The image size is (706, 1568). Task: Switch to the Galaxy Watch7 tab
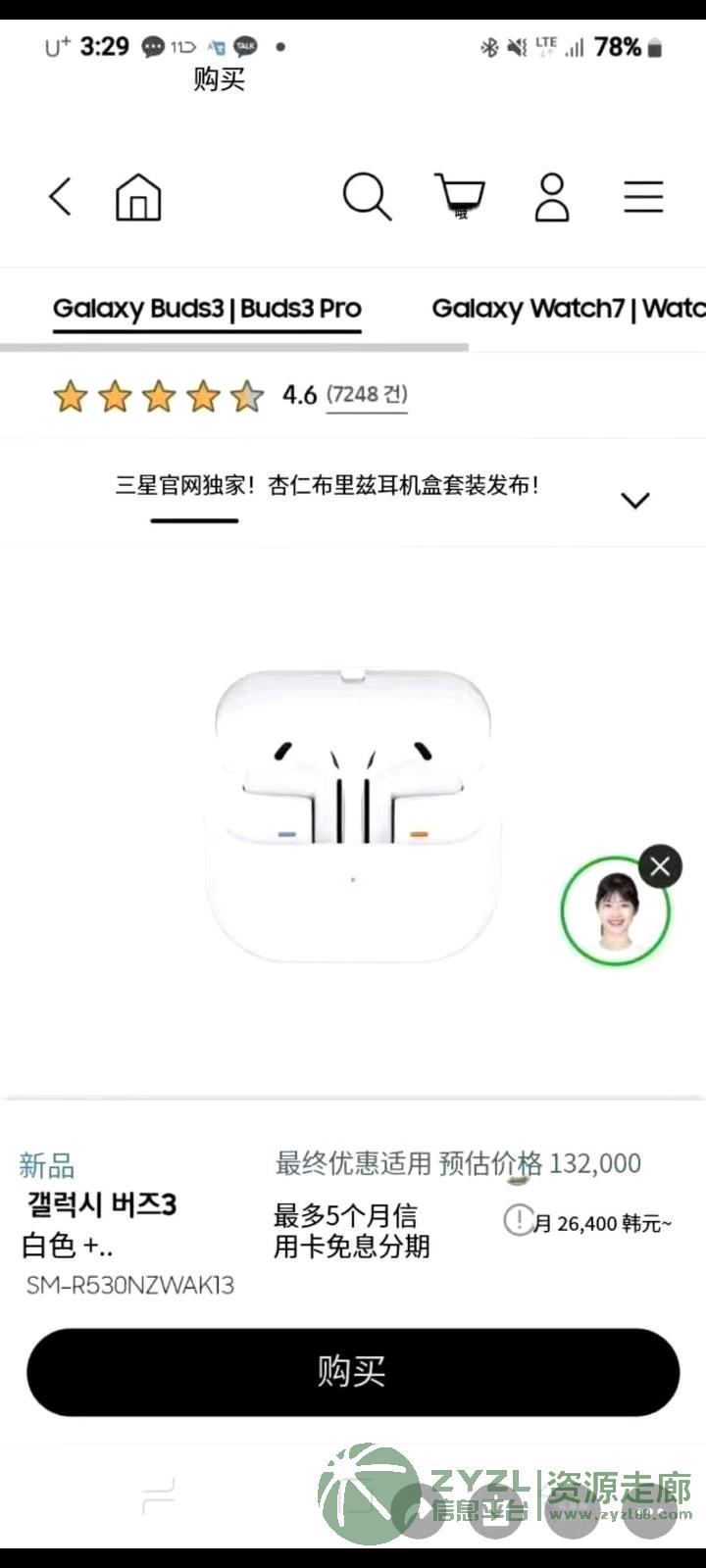click(x=569, y=309)
